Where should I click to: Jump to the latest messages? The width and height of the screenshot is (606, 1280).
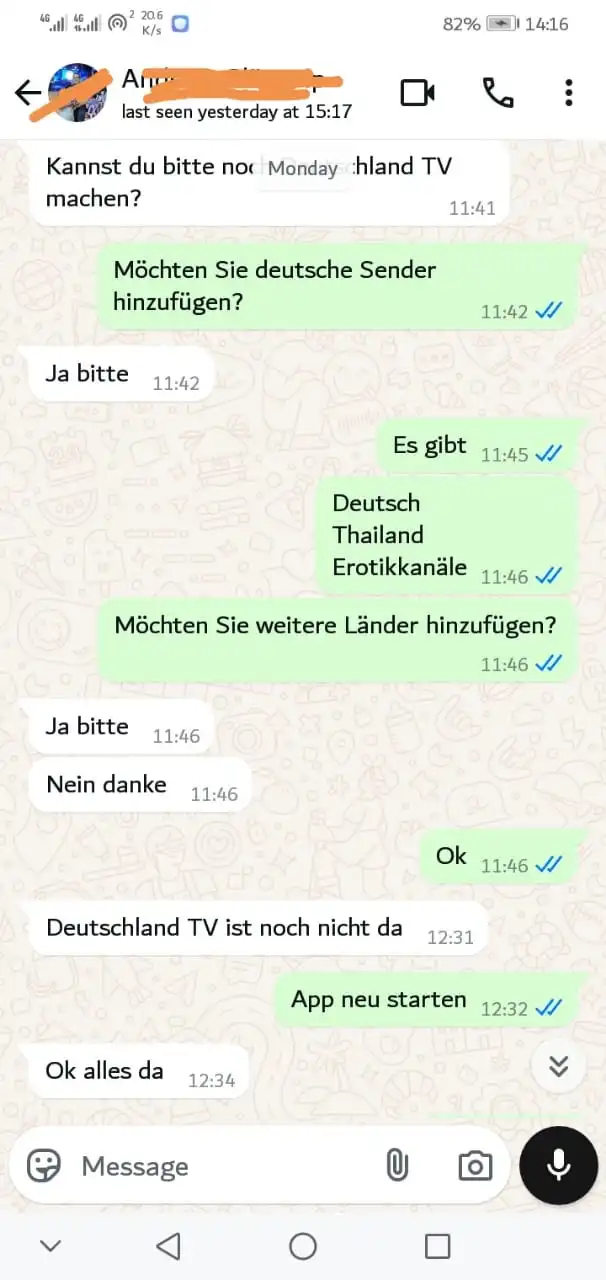[x=558, y=1067]
